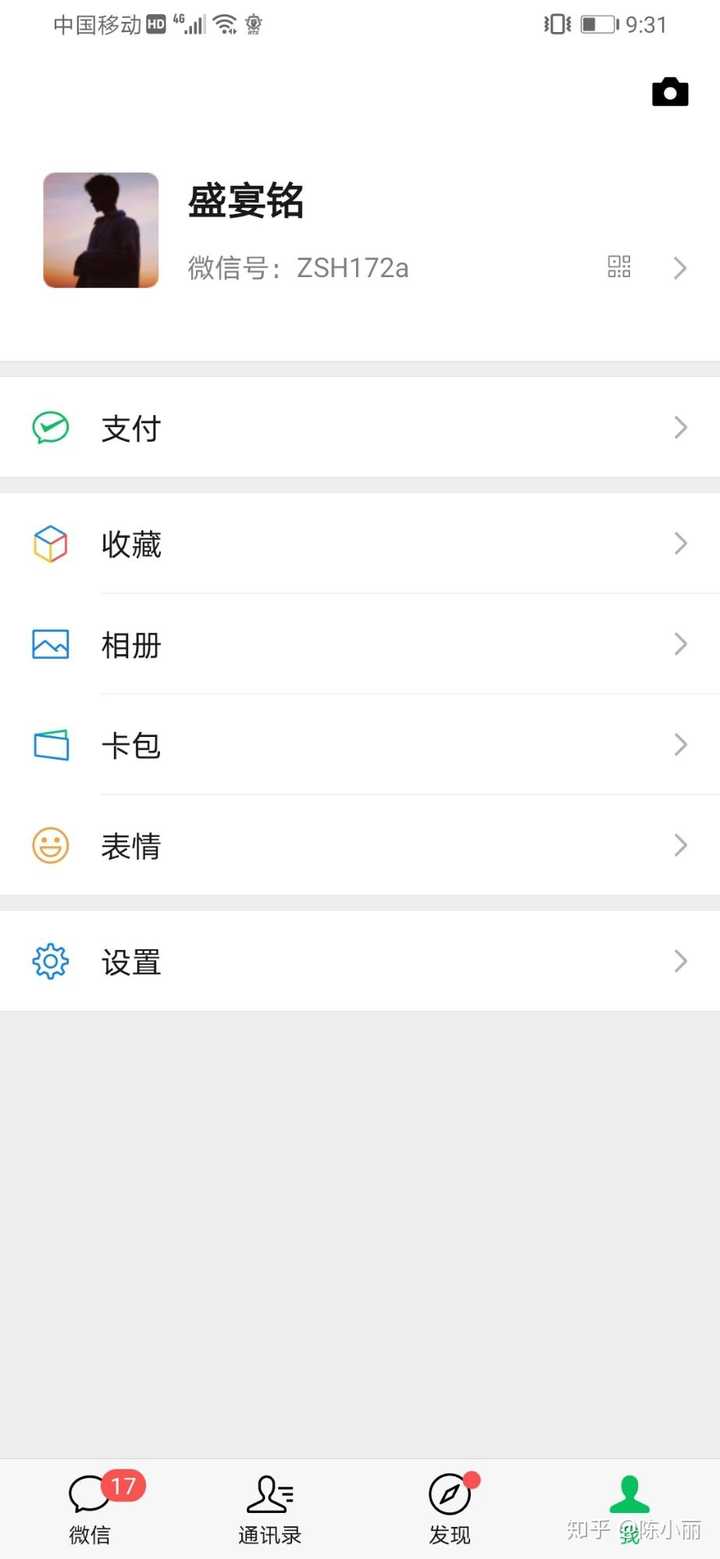Tap the Card Package (卡包) wallet icon
Image resolution: width=720 pixels, height=1559 pixels.
[x=50, y=745]
